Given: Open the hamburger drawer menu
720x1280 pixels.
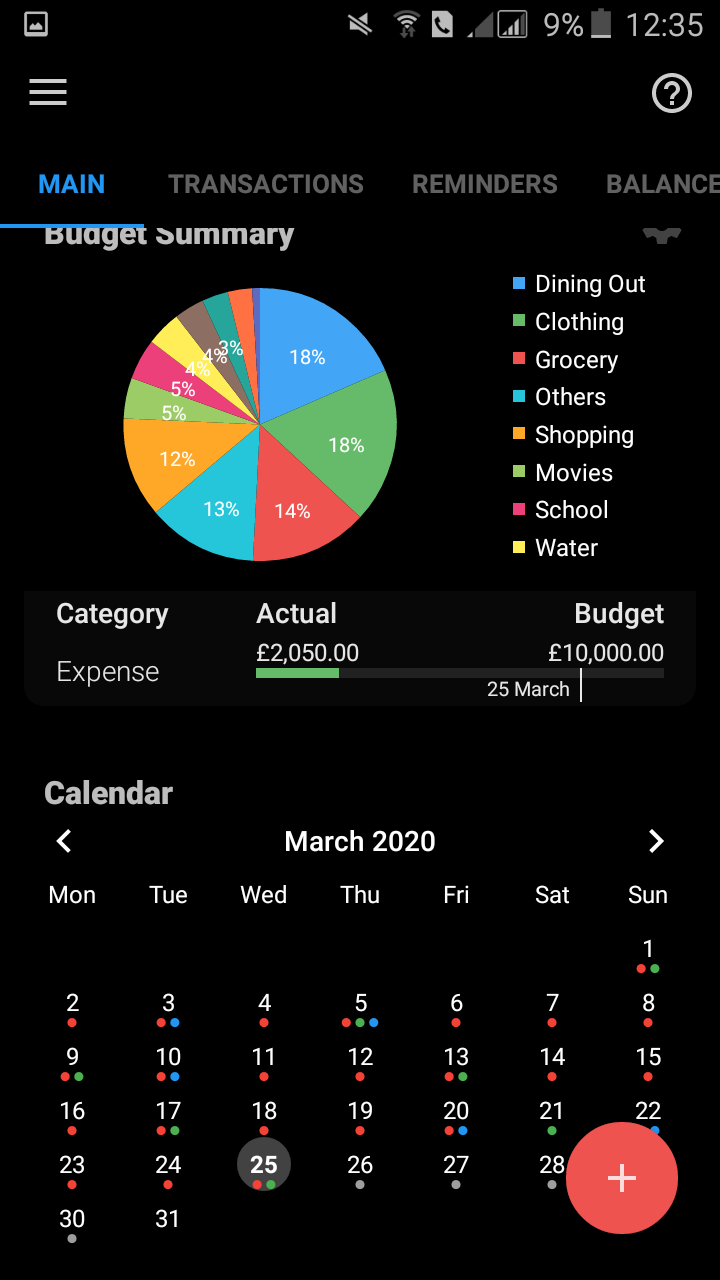Looking at the screenshot, I should tap(48, 93).
